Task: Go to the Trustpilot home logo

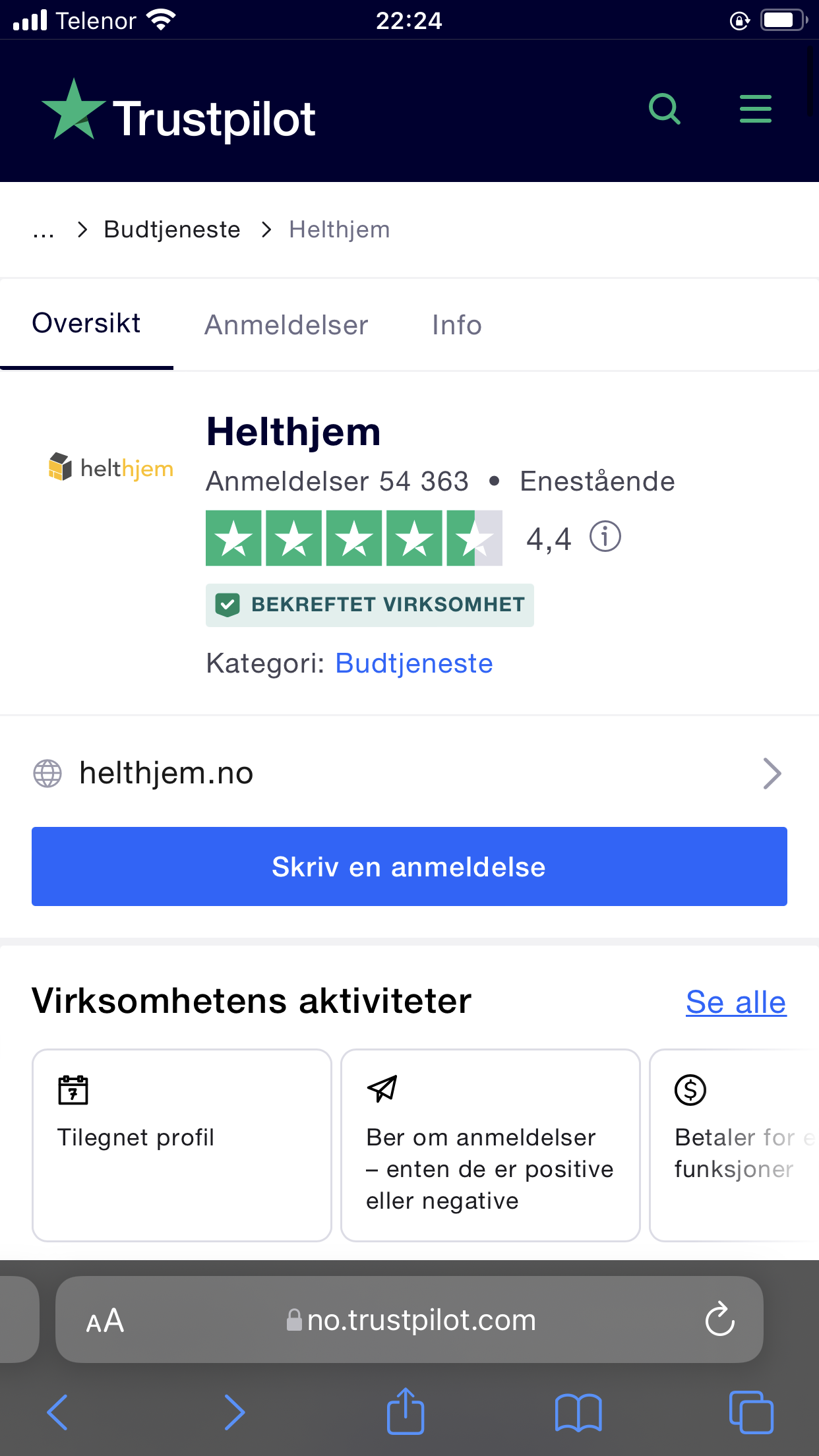Action: point(179,111)
